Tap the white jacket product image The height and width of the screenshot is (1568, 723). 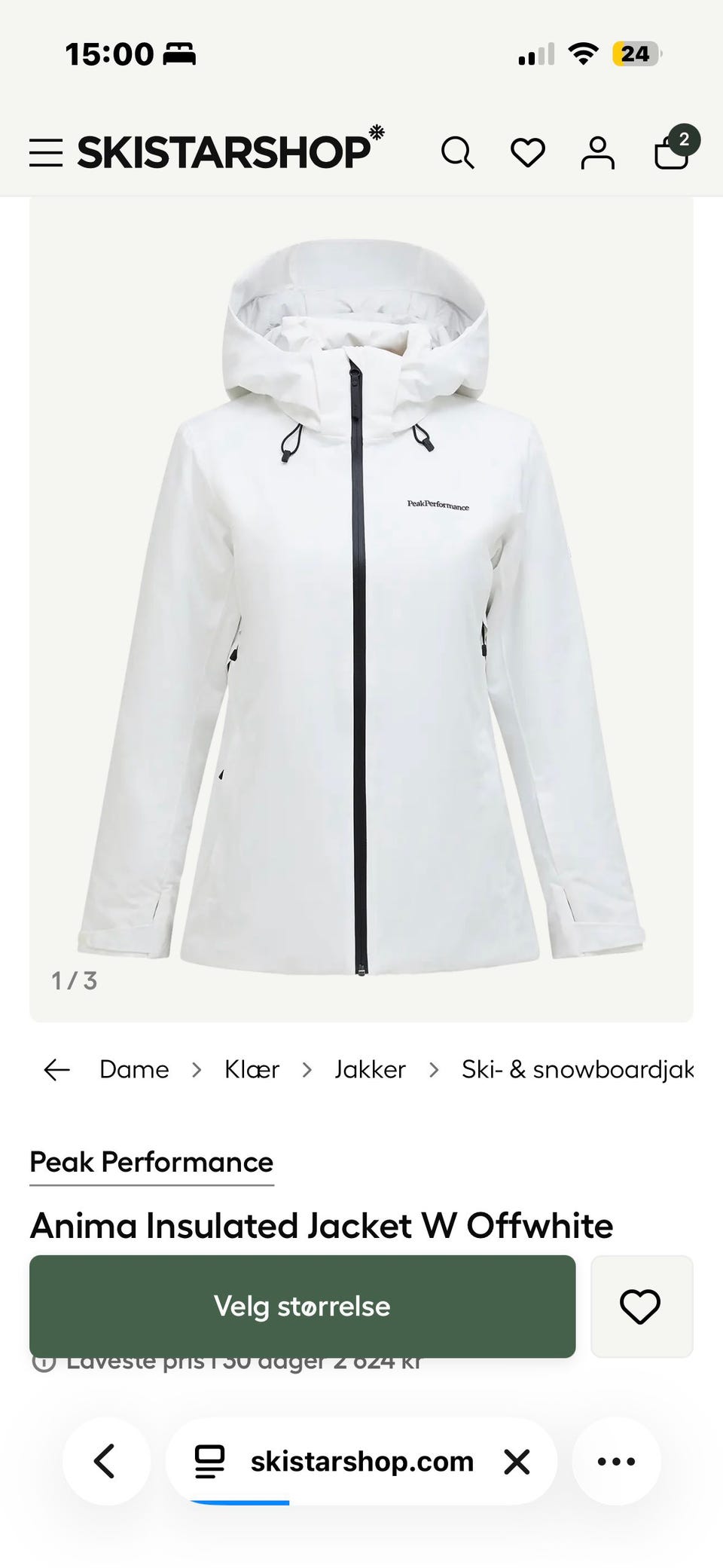(x=361, y=603)
